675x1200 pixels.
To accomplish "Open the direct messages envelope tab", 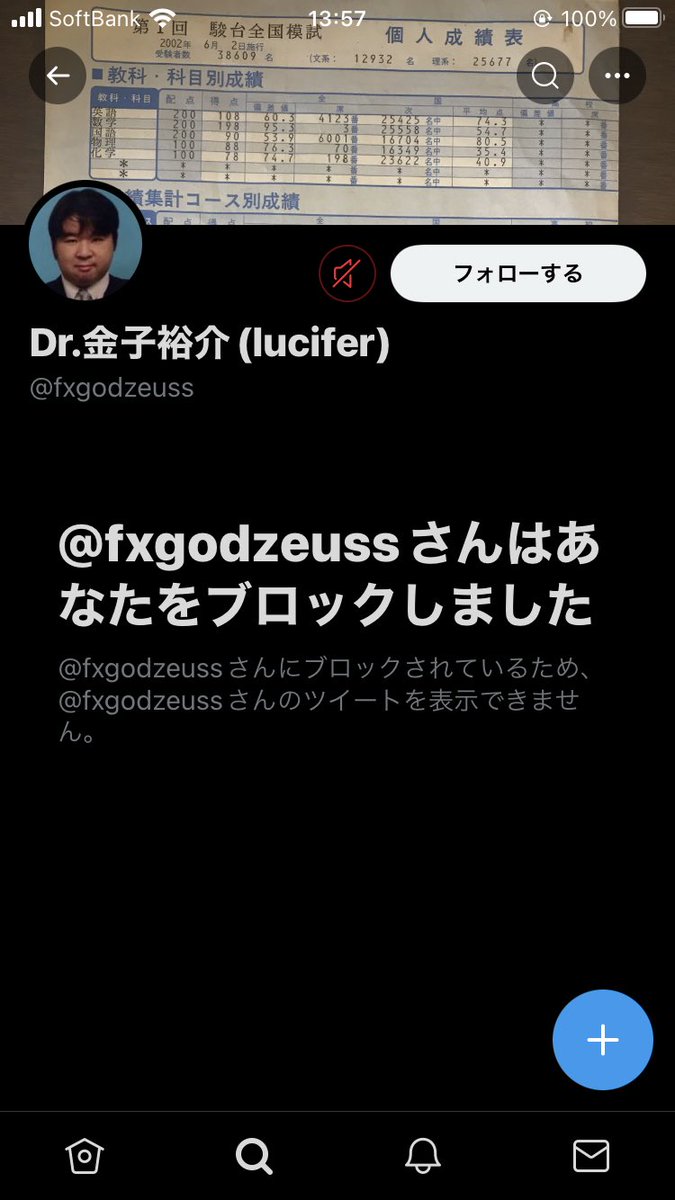I will click(x=591, y=1156).
